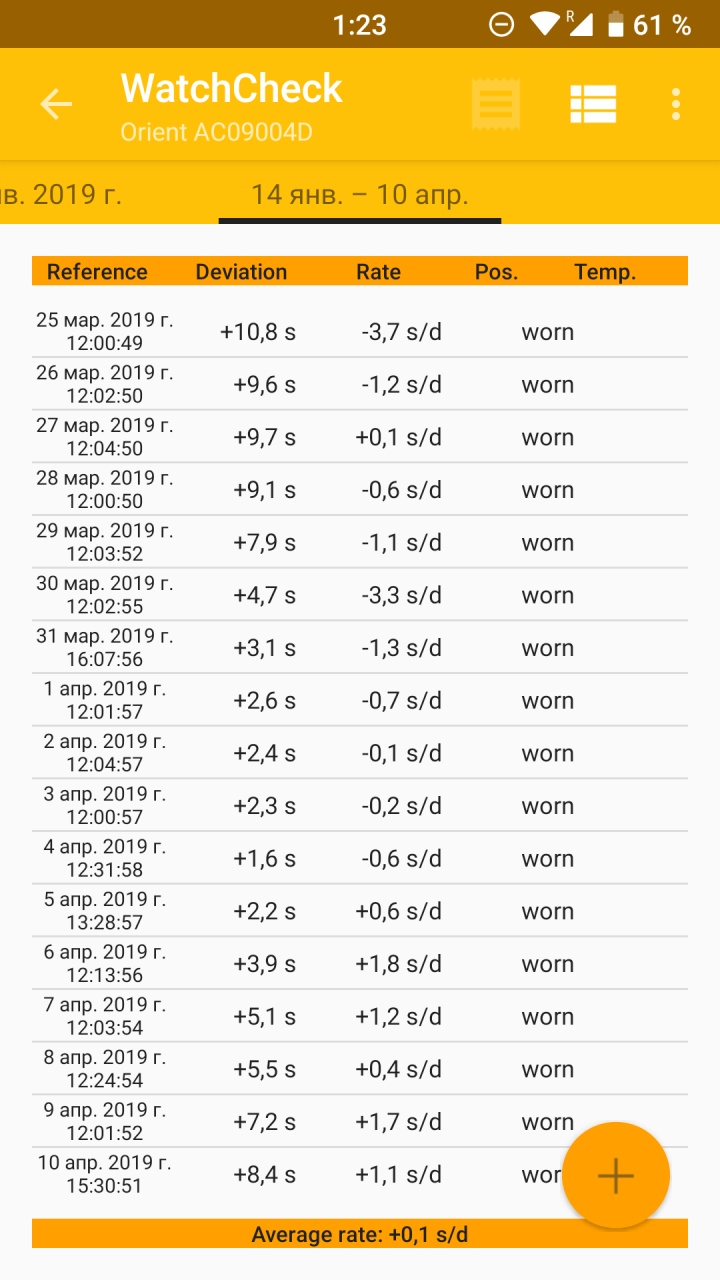Open the 6 апр. 2019 measurement row
Screen dimensions: 720x1280
(x=360, y=963)
